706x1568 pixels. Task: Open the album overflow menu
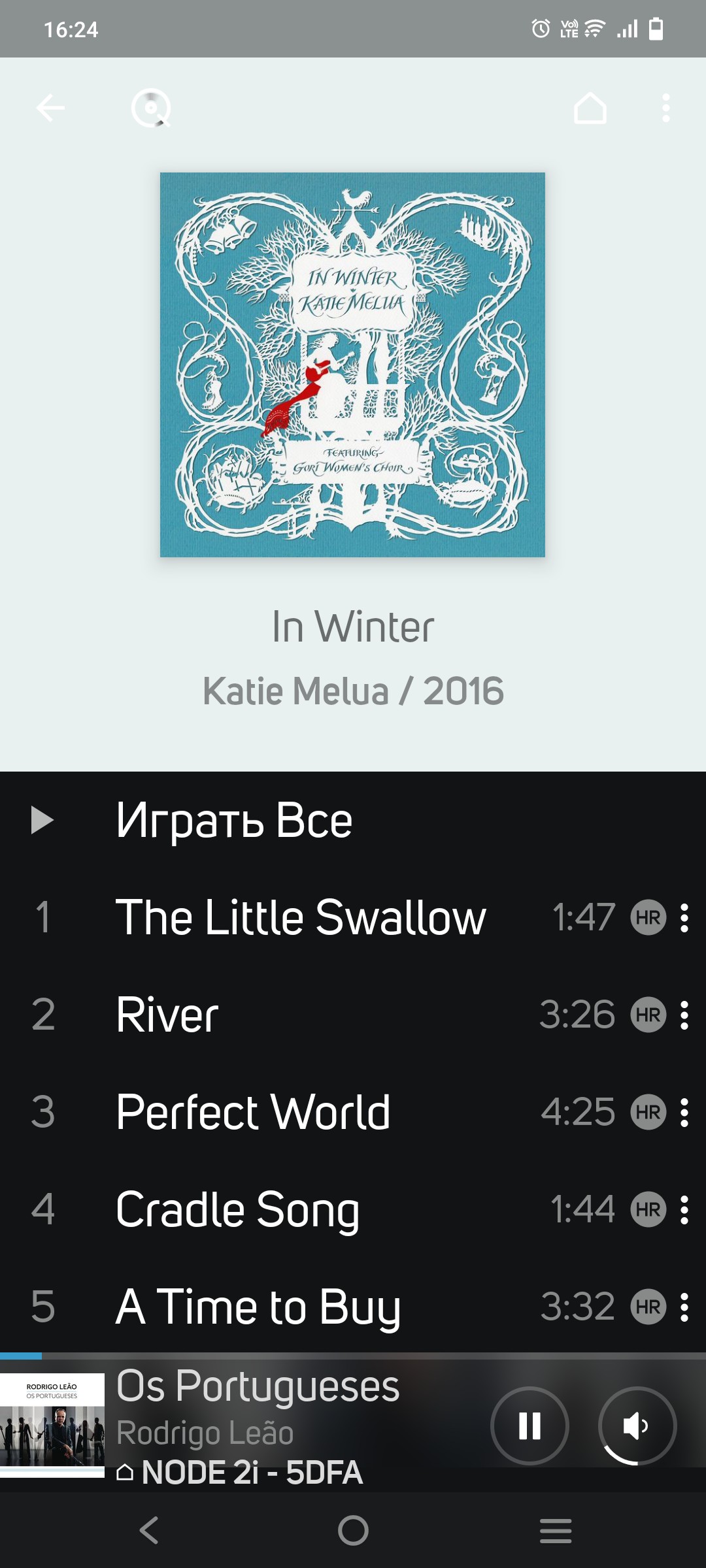coord(665,108)
